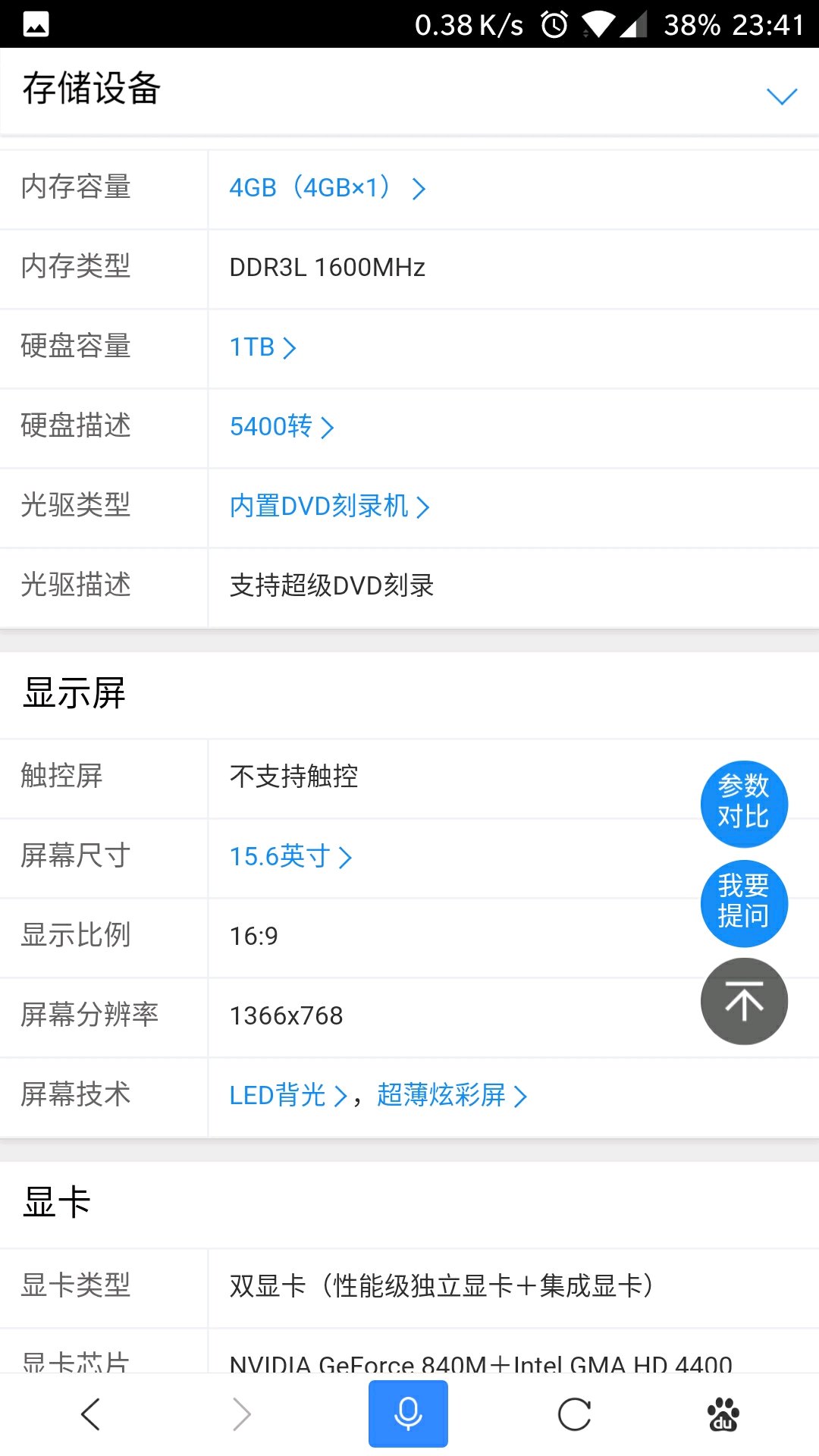Screen dimensions: 819x1456
Task: Tap the 我要提问 floating button
Action: point(744,903)
